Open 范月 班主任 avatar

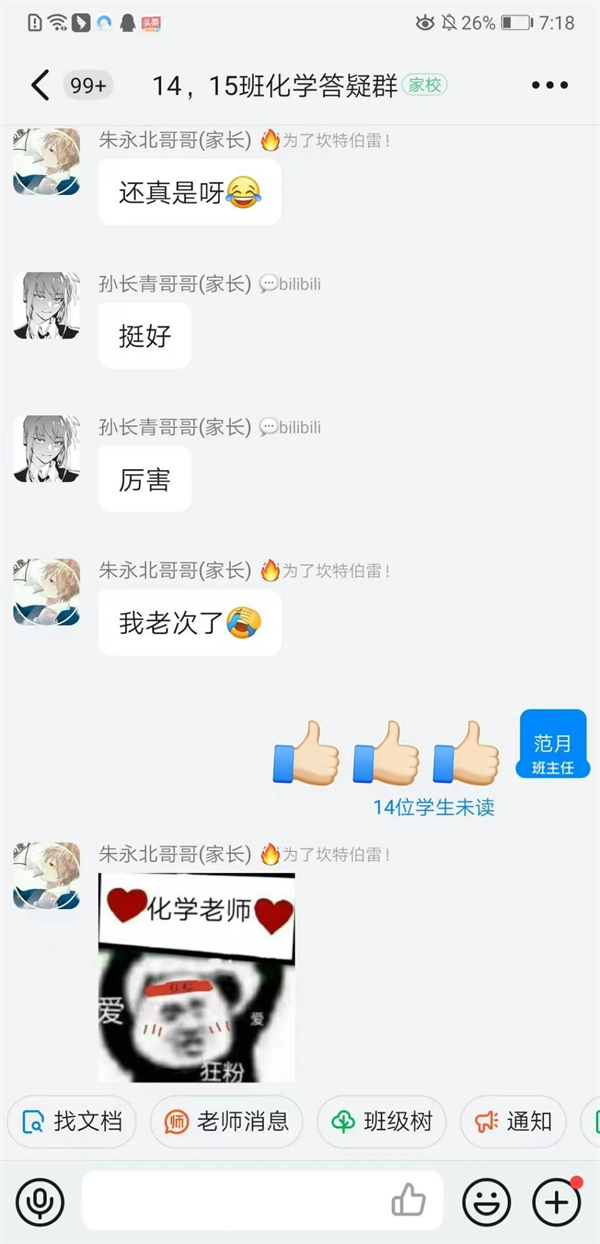[x=553, y=745]
